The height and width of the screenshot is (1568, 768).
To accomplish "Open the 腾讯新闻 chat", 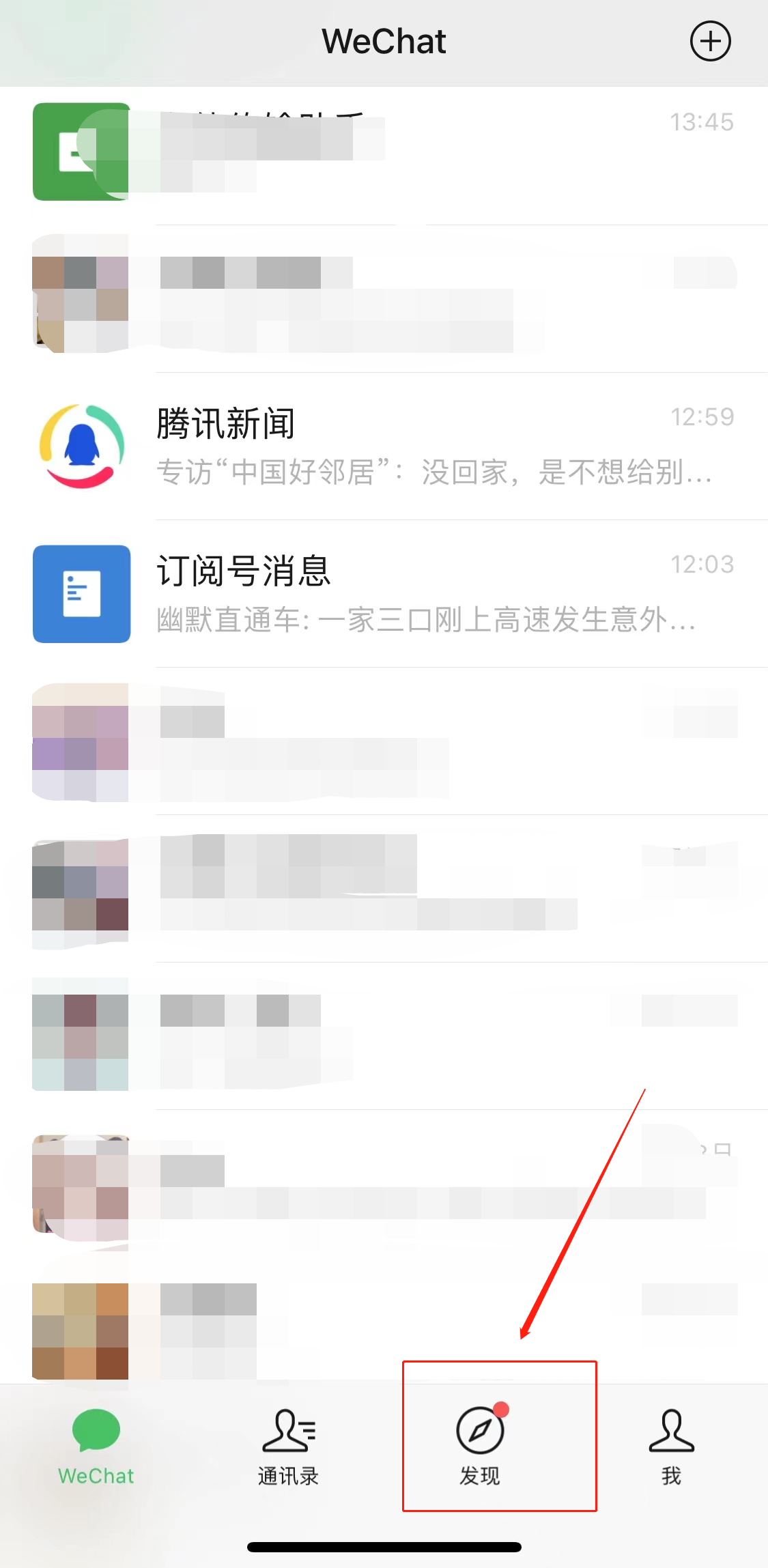I will [x=410, y=446].
